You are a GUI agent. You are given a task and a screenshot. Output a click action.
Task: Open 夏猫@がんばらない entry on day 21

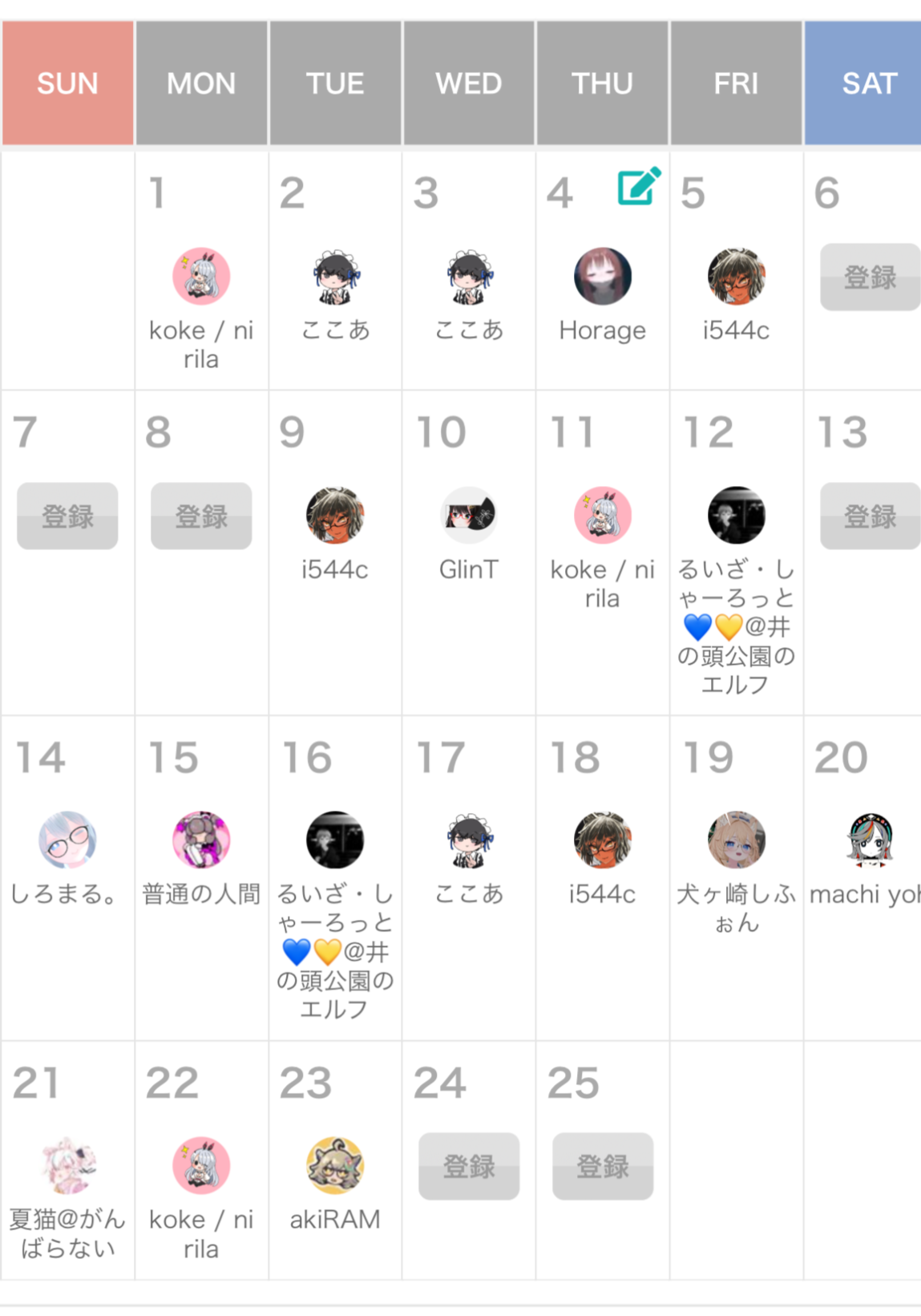[x=67, y=1166]
